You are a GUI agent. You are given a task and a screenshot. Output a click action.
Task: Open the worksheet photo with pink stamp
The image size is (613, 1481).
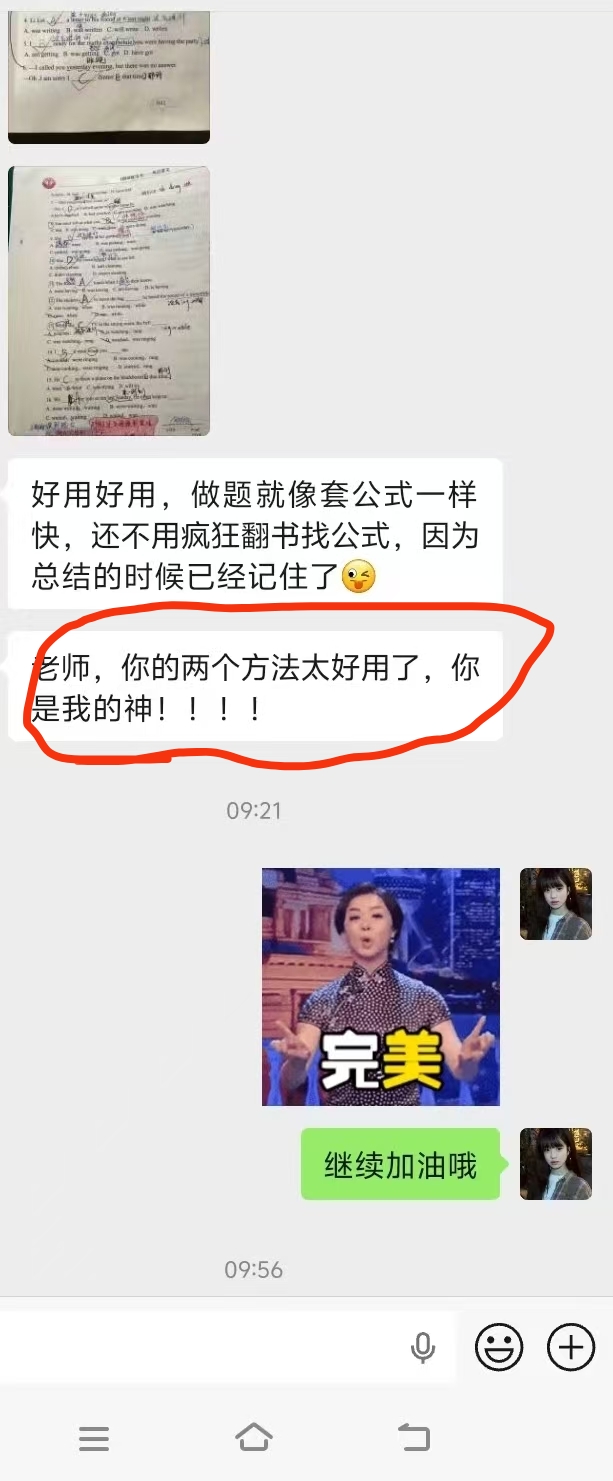(109, 301)
